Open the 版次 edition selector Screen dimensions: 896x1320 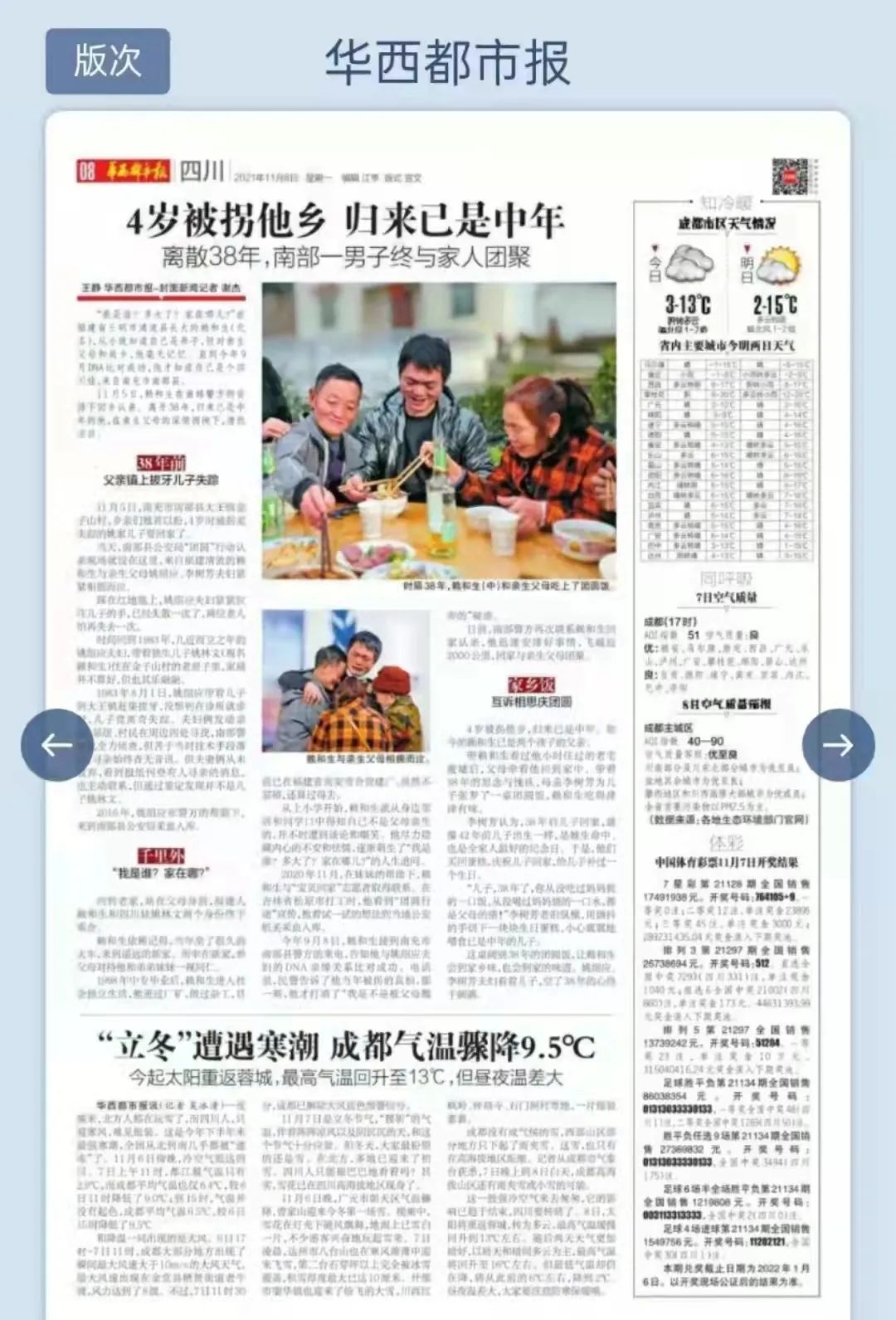(x=108, y=61)
